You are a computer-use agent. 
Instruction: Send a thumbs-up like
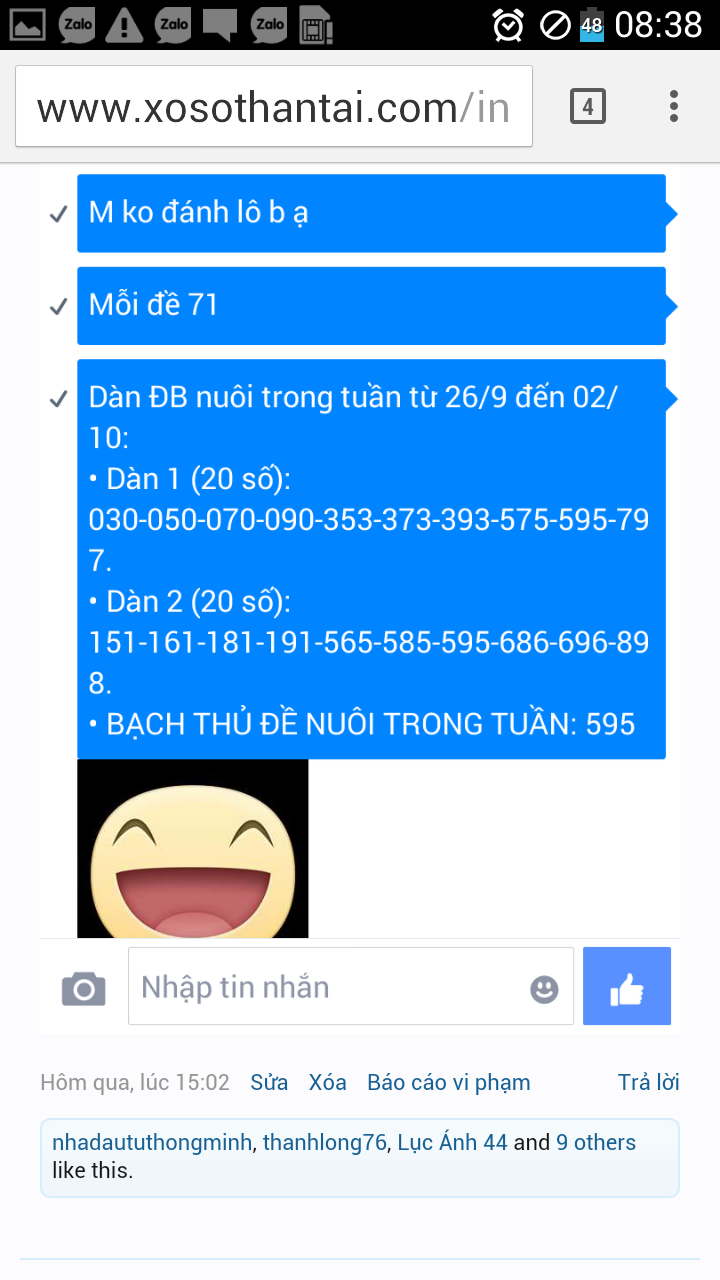[627, 987]
